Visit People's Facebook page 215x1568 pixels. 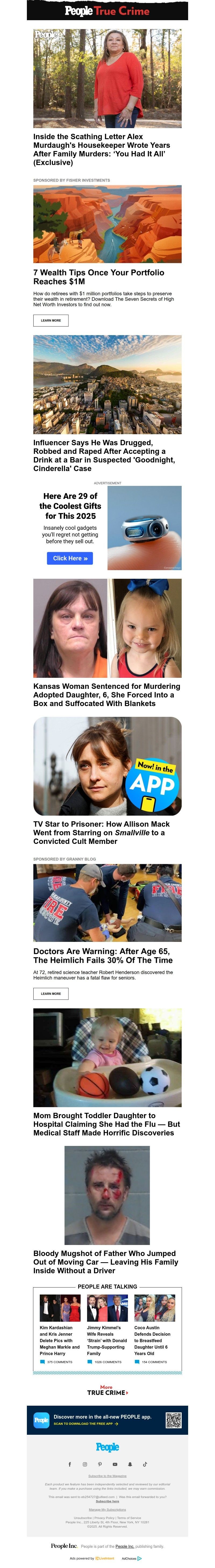[x=69, y=1464]
